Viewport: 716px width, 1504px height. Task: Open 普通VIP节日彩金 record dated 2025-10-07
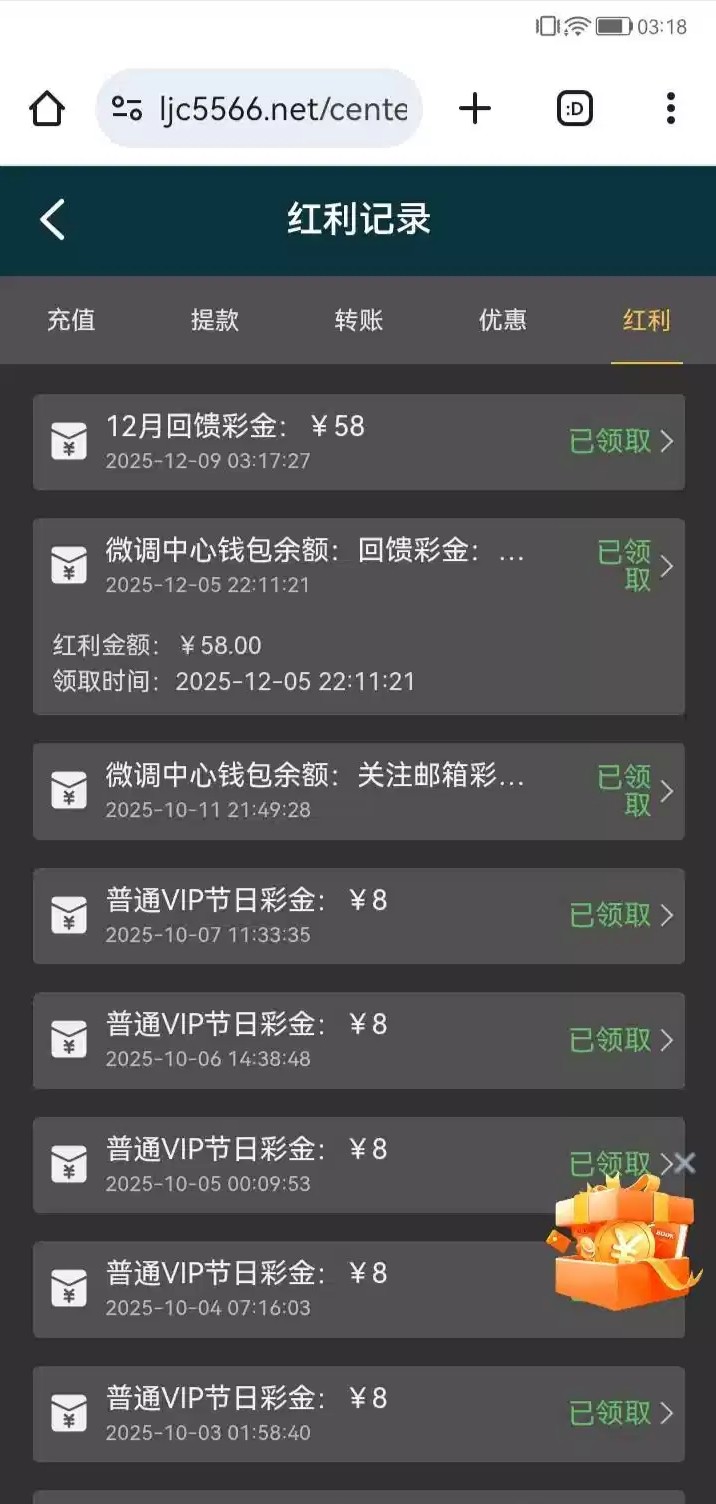(x=358, y=915)
